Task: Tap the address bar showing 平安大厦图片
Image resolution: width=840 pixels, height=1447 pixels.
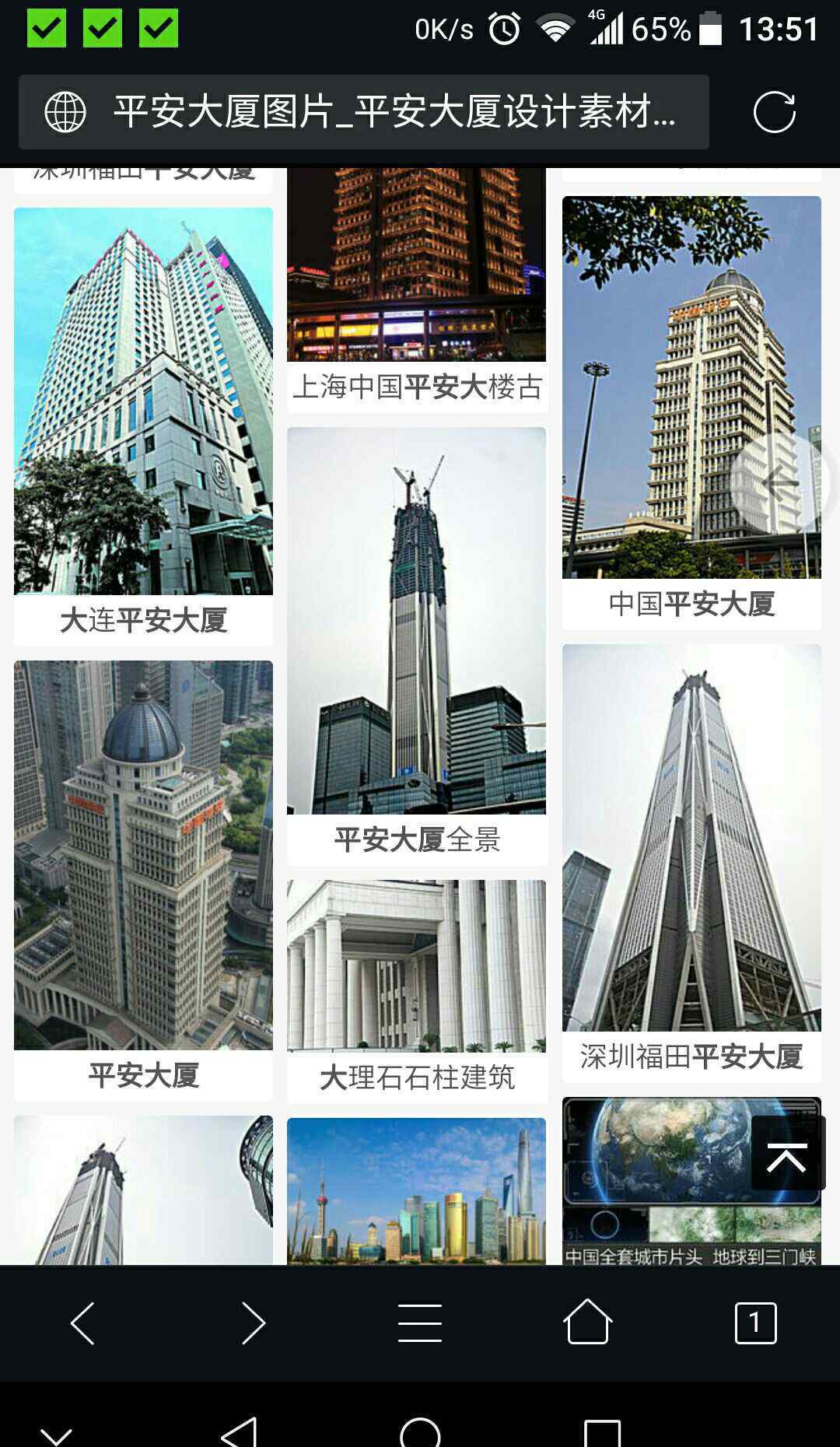Action: (x=363, y=112)
